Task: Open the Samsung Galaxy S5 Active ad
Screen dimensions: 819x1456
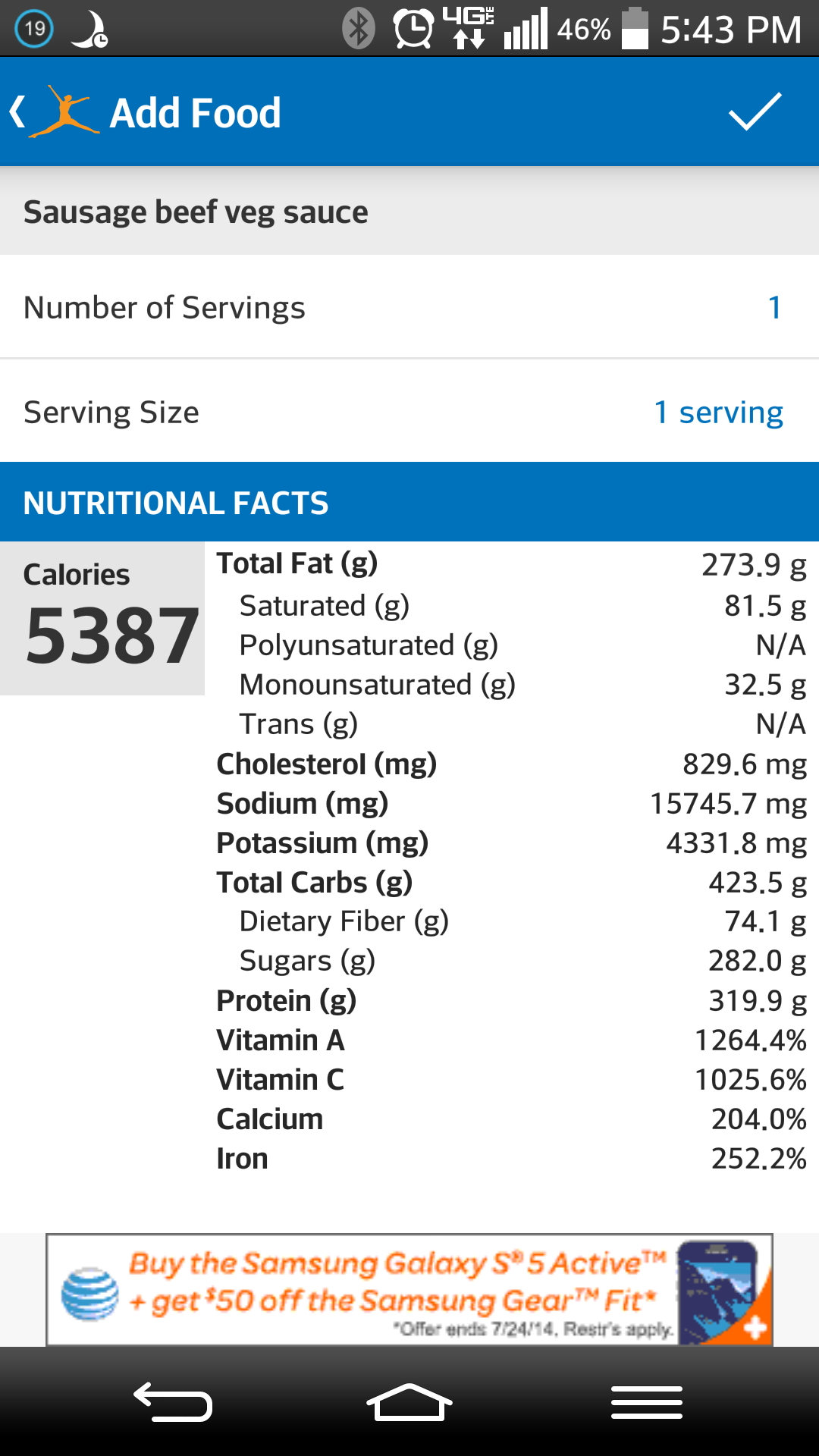Action: (409, 1290)
